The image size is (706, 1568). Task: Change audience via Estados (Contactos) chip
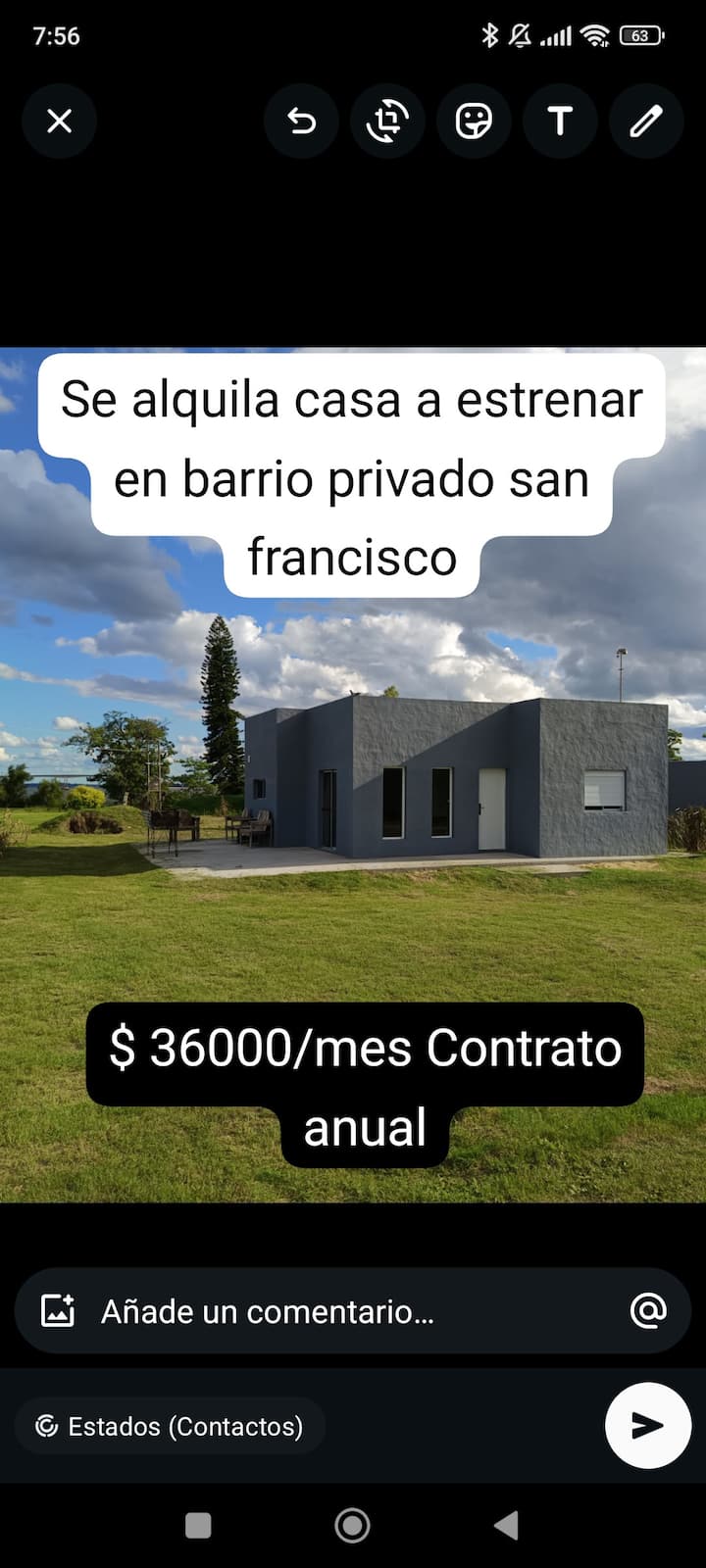[x=170, y=1426]
